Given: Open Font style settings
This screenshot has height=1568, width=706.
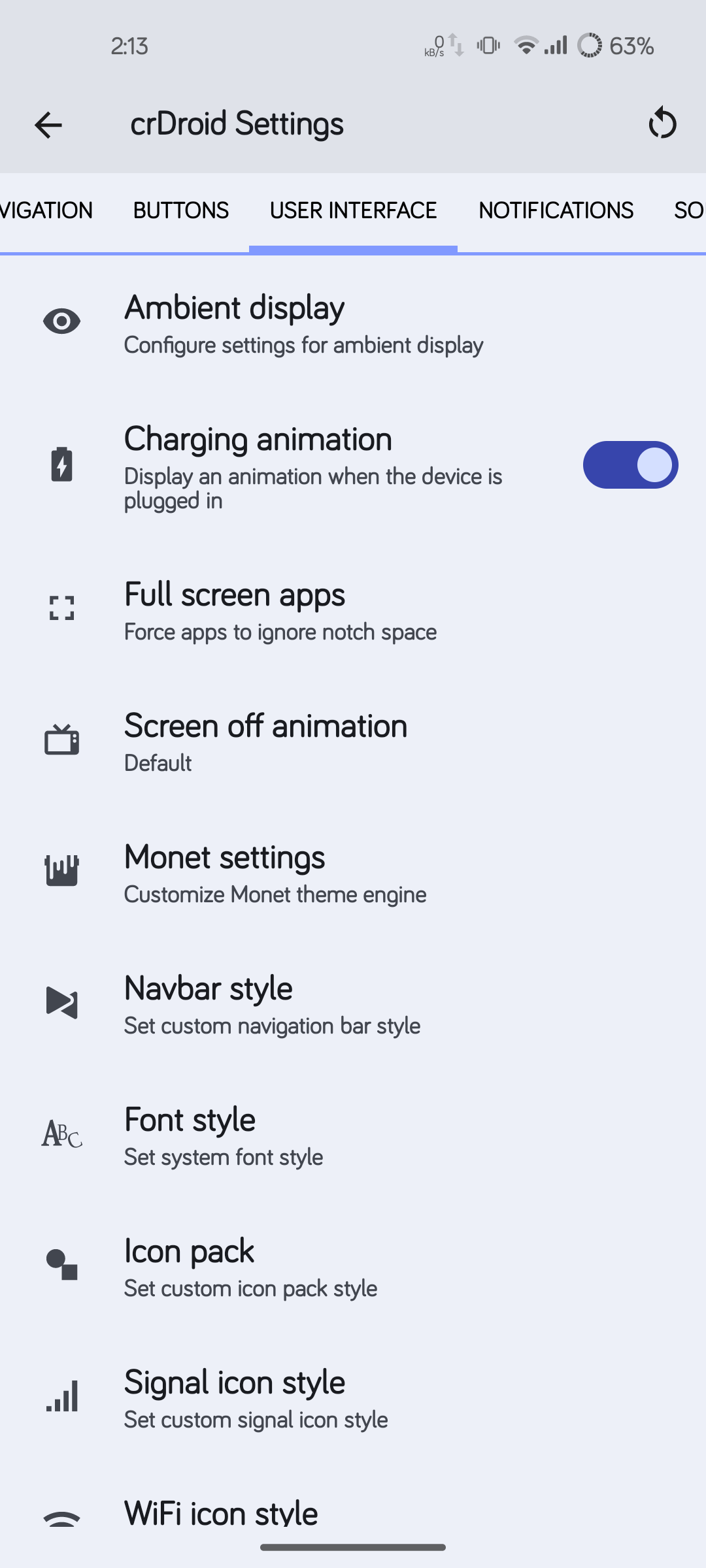Looking at the screenshot, I should (353, 1135).
